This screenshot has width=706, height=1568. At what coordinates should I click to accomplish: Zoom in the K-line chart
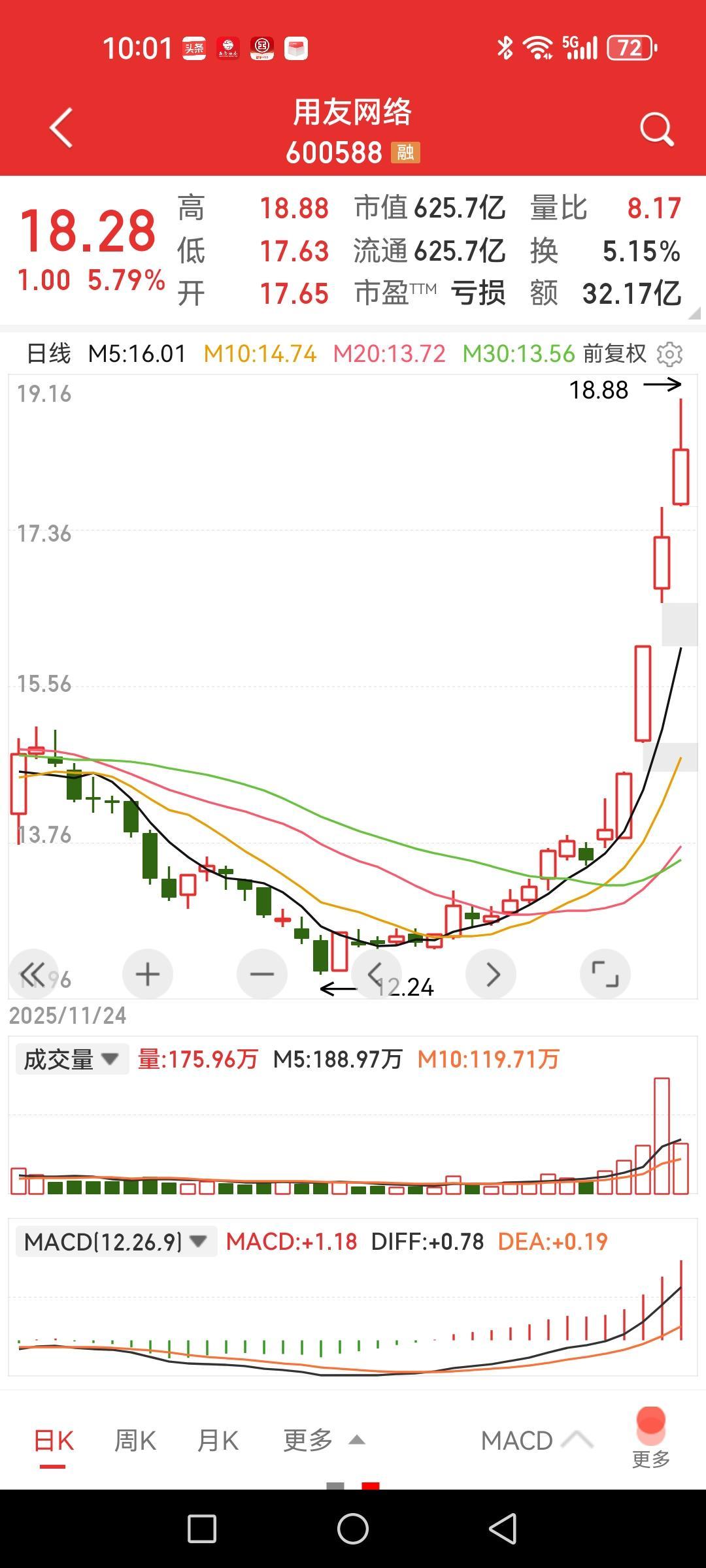pyautogui.click(x=148, y=974)
